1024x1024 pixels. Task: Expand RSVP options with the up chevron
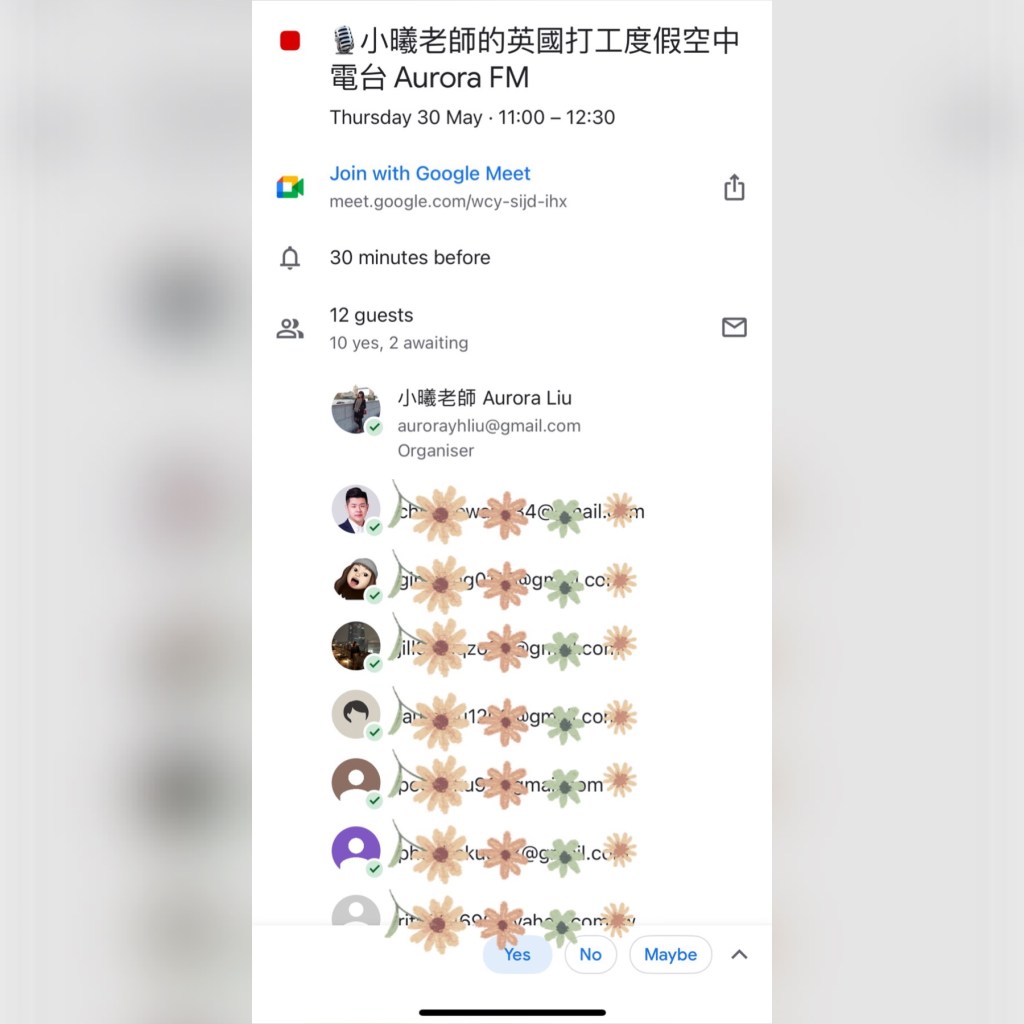739,955
